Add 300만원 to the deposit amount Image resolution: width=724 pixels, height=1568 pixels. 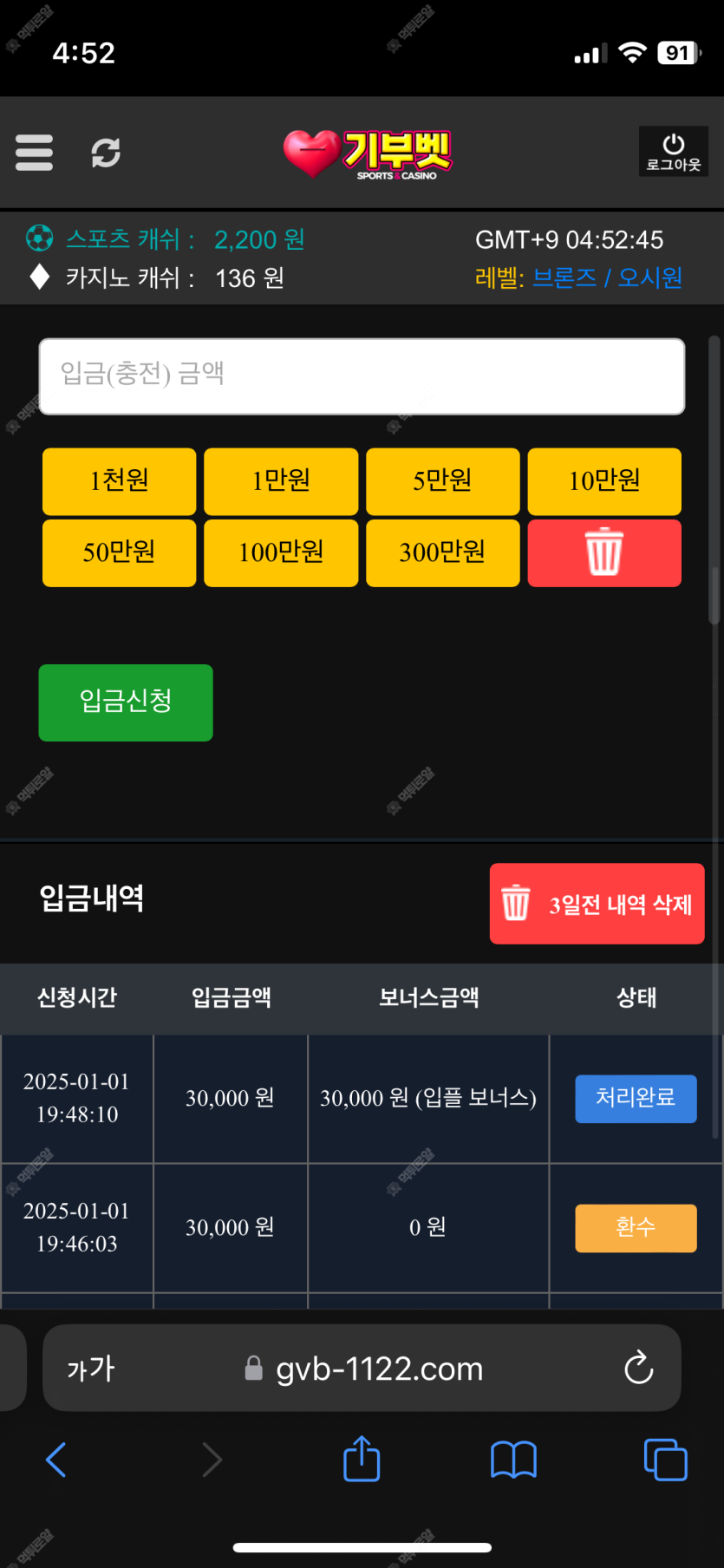click(442, 552)
